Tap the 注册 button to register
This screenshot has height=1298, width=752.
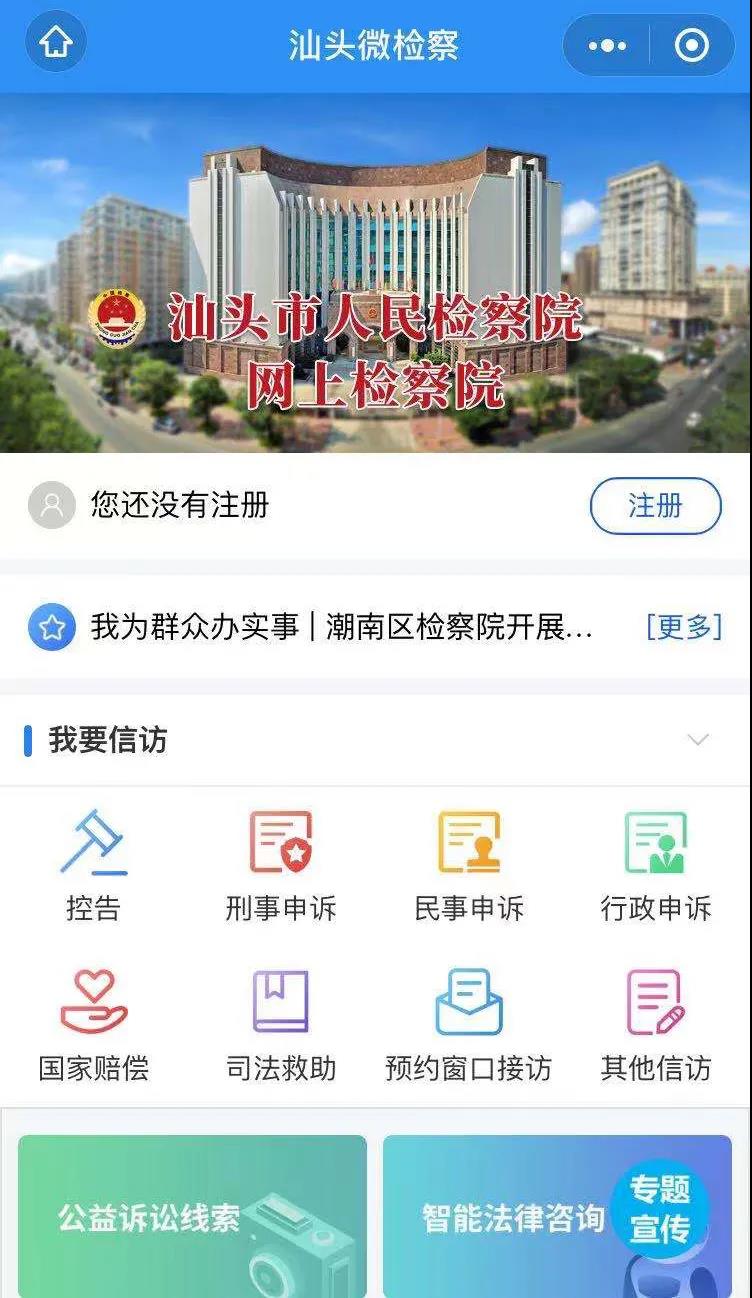point(655,506)
